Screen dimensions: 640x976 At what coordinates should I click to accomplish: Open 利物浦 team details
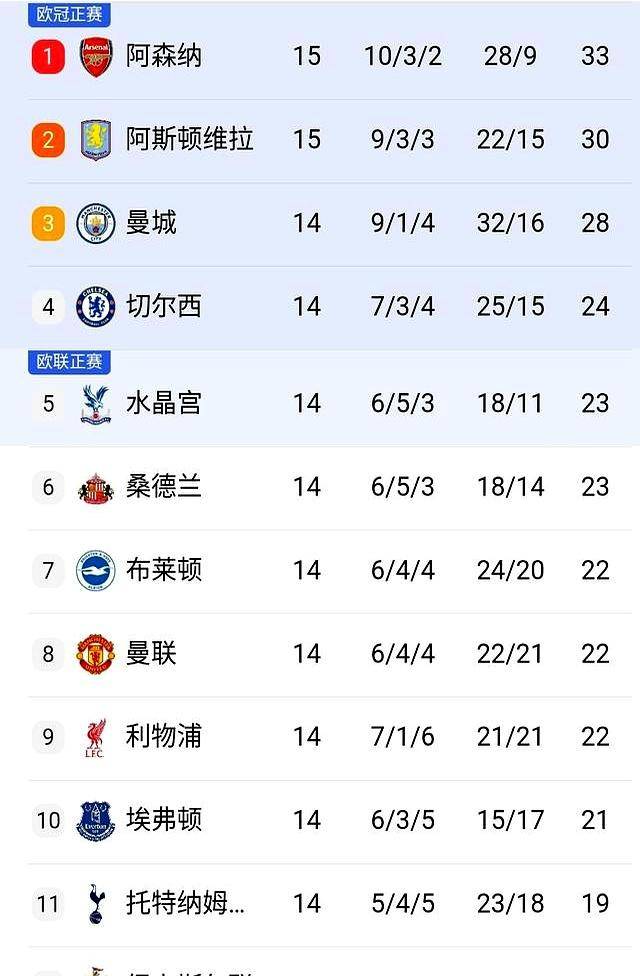(x=164, y=737)
